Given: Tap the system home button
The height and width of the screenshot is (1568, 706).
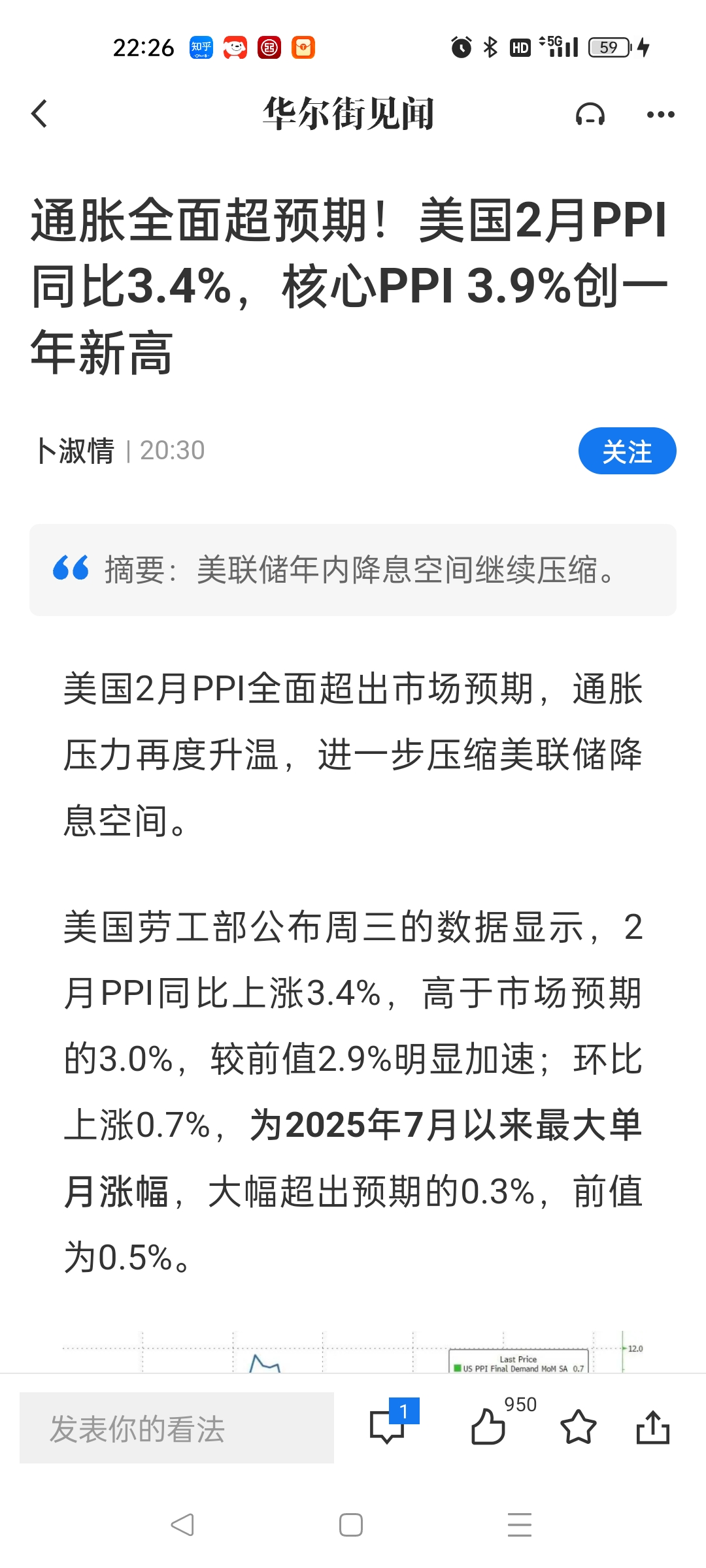Looking at the screenshot, I should click(351, 1525).
